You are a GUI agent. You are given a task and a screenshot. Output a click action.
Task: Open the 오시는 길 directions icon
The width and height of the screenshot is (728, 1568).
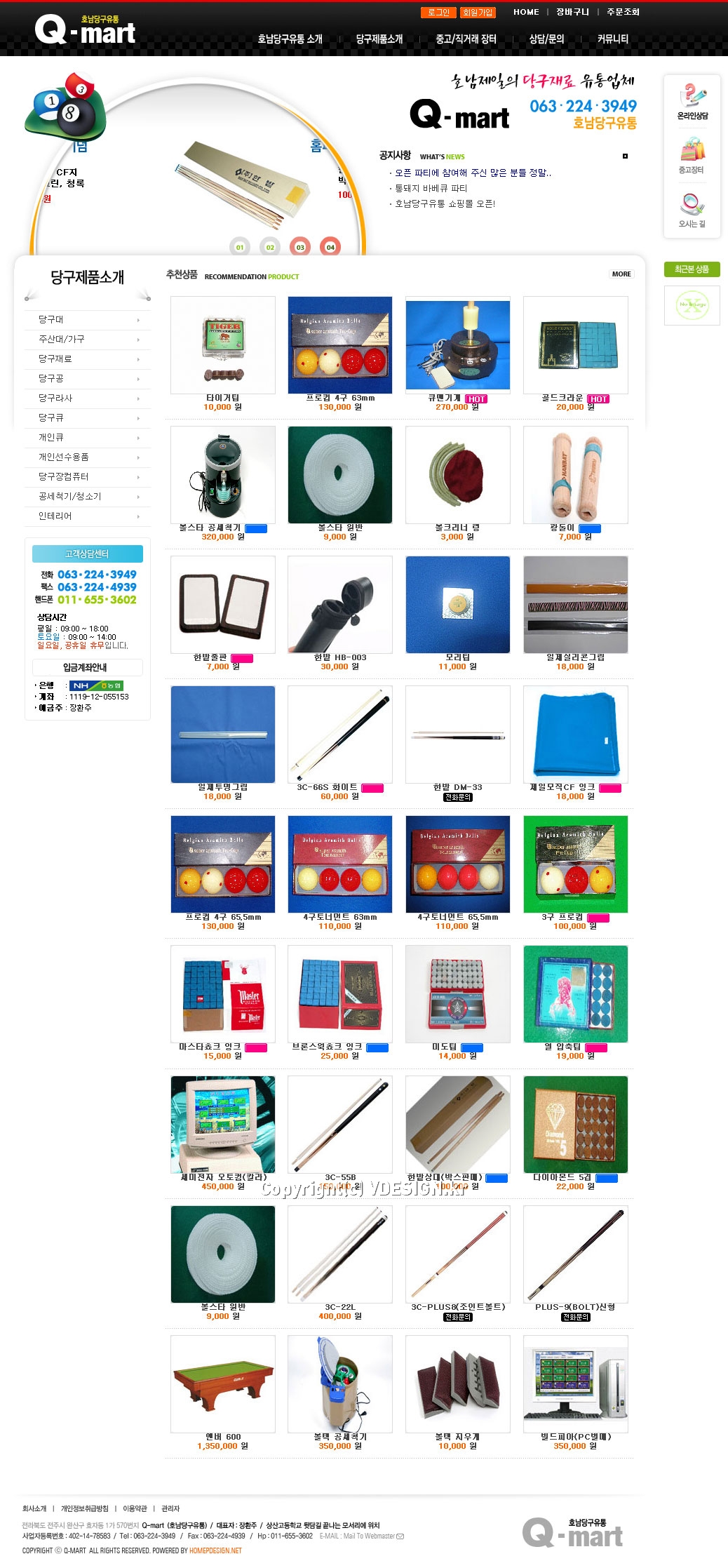[692, 210]
